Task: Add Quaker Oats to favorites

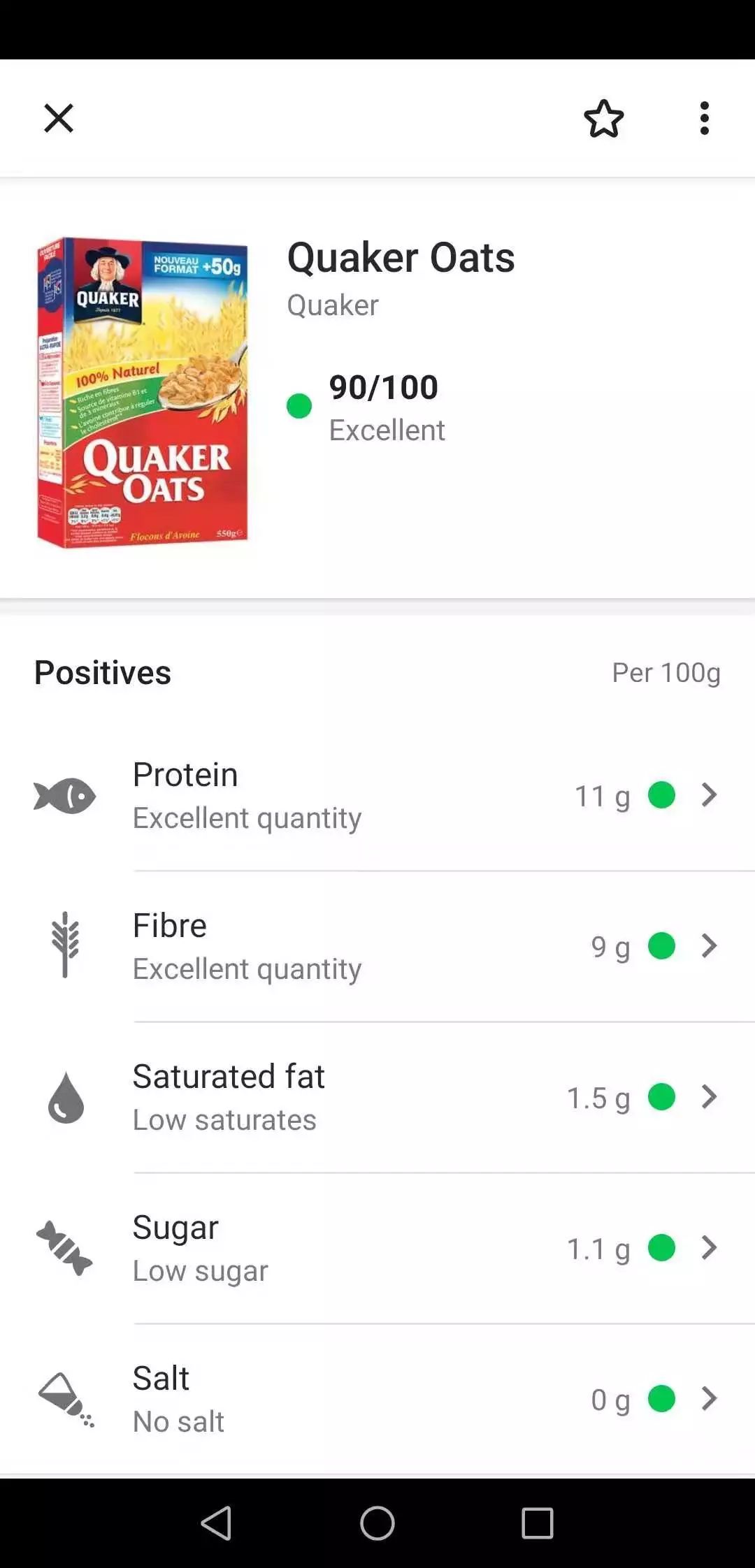Action: click(604, 118)
